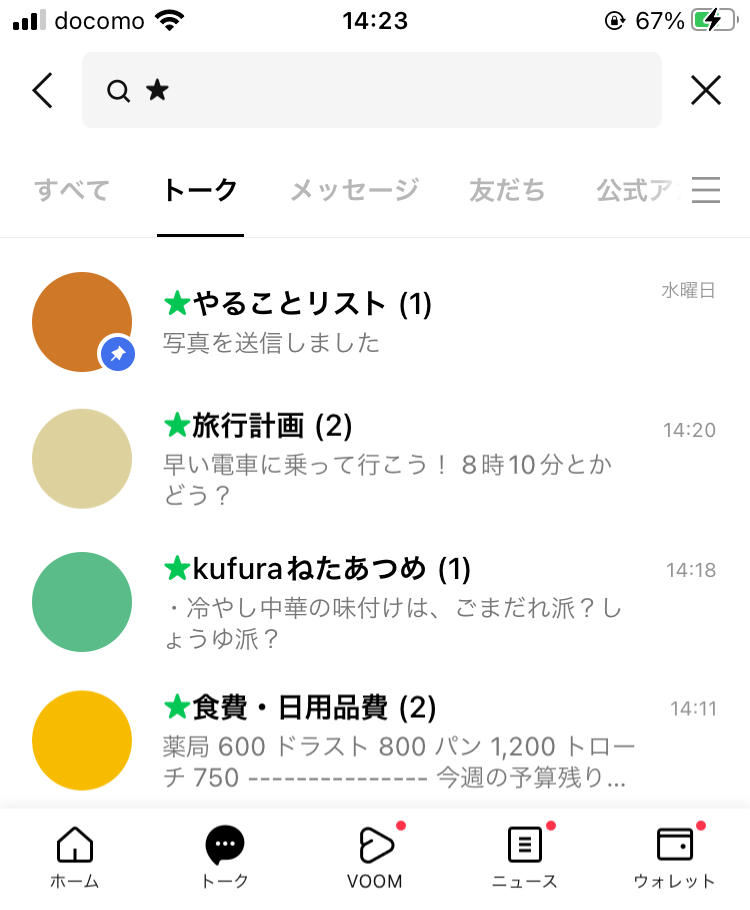Go back with the left arrow
The width and height of the screenshot is (750, 910).
tap(41, 90)
